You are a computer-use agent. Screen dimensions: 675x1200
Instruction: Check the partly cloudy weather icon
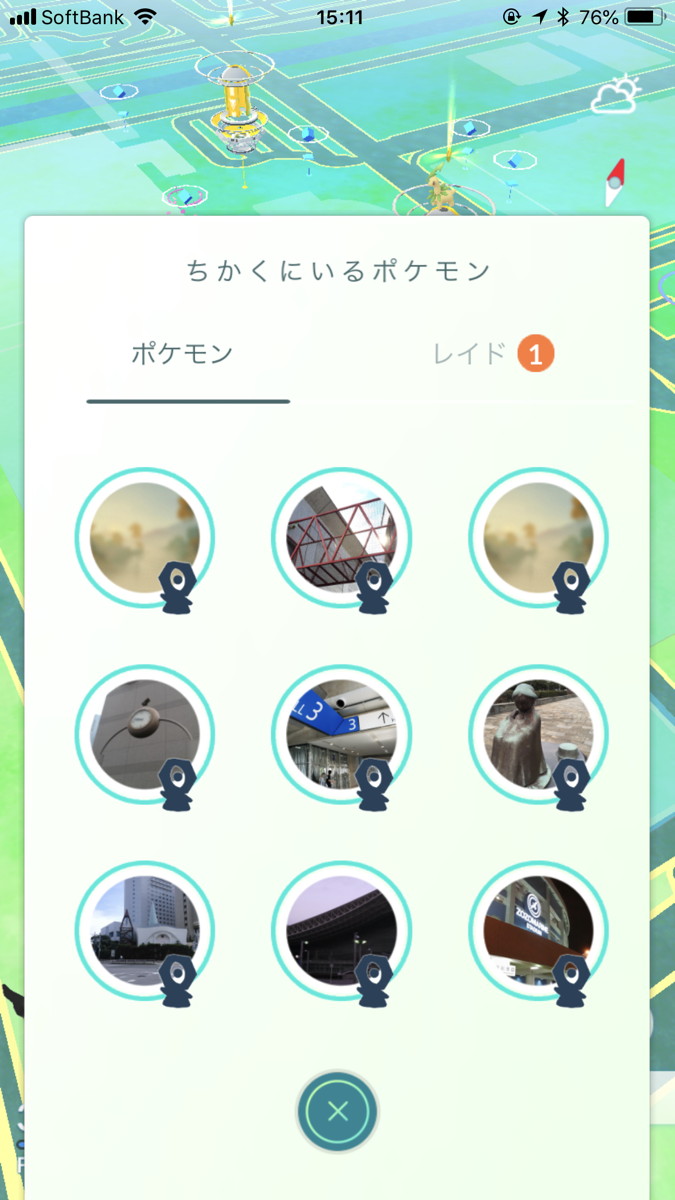pyautogui.click(x=614, y=97)
